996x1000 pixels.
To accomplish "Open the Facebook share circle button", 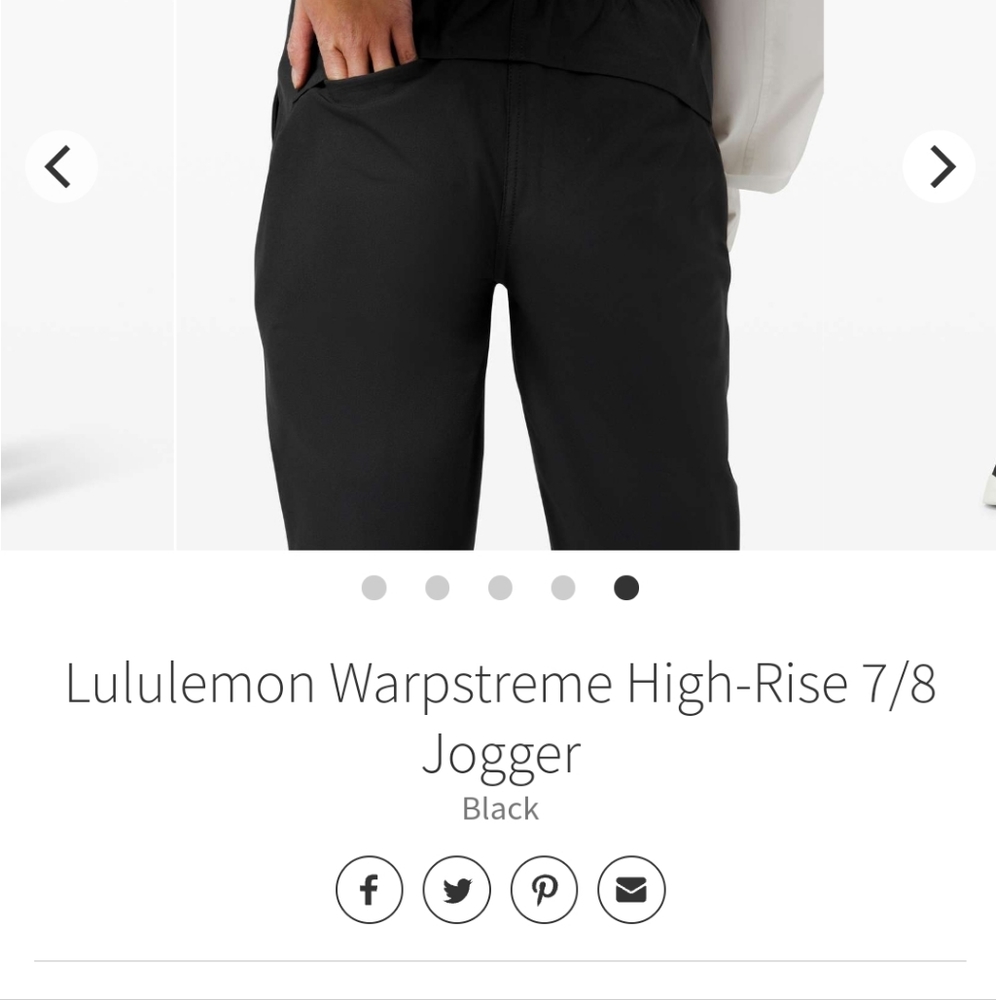I will click(x=369, y=888).
